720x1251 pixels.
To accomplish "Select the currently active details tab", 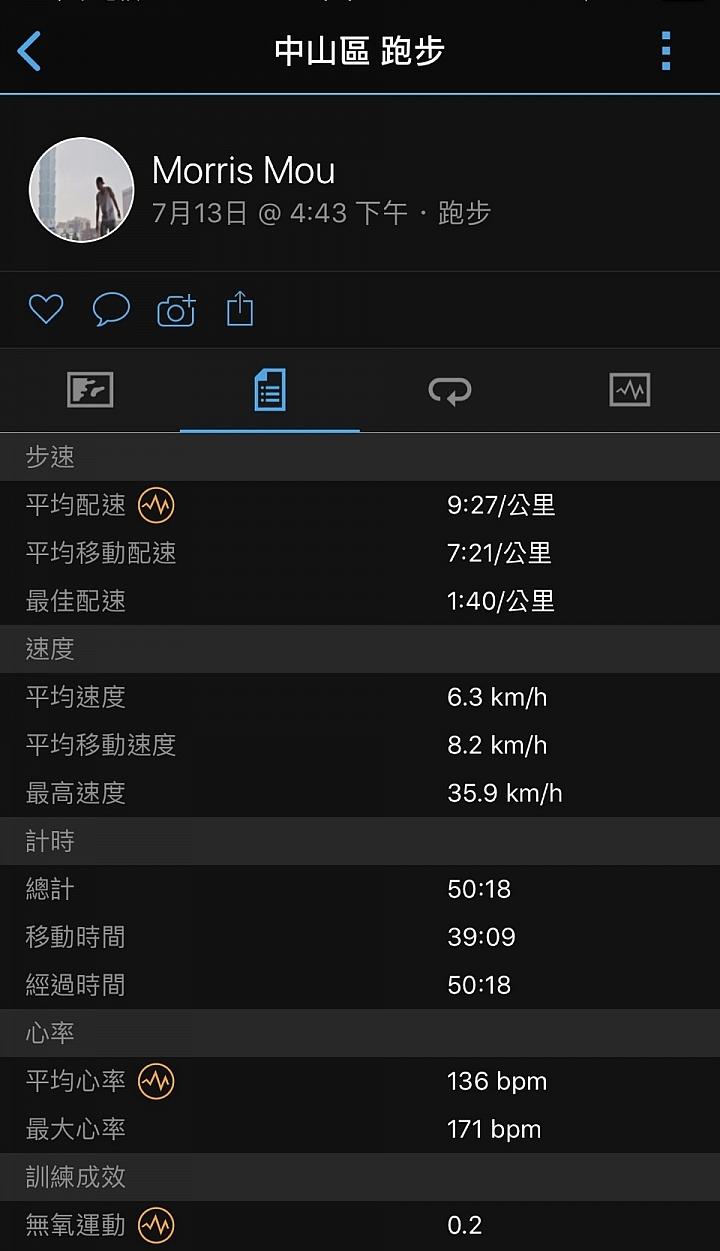I will click(270, 391).
